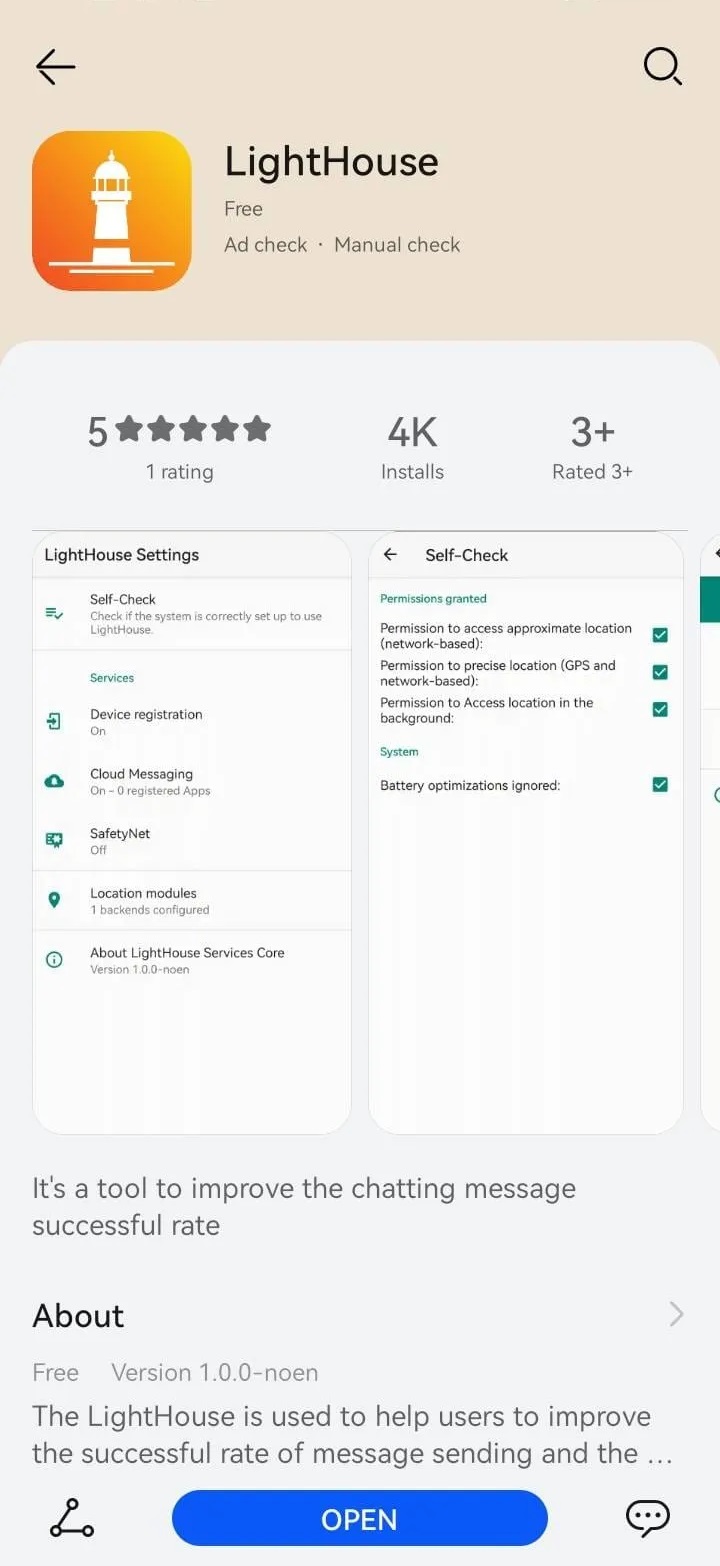
Task: Open the LightHouse app
Action: point(359,1518)
